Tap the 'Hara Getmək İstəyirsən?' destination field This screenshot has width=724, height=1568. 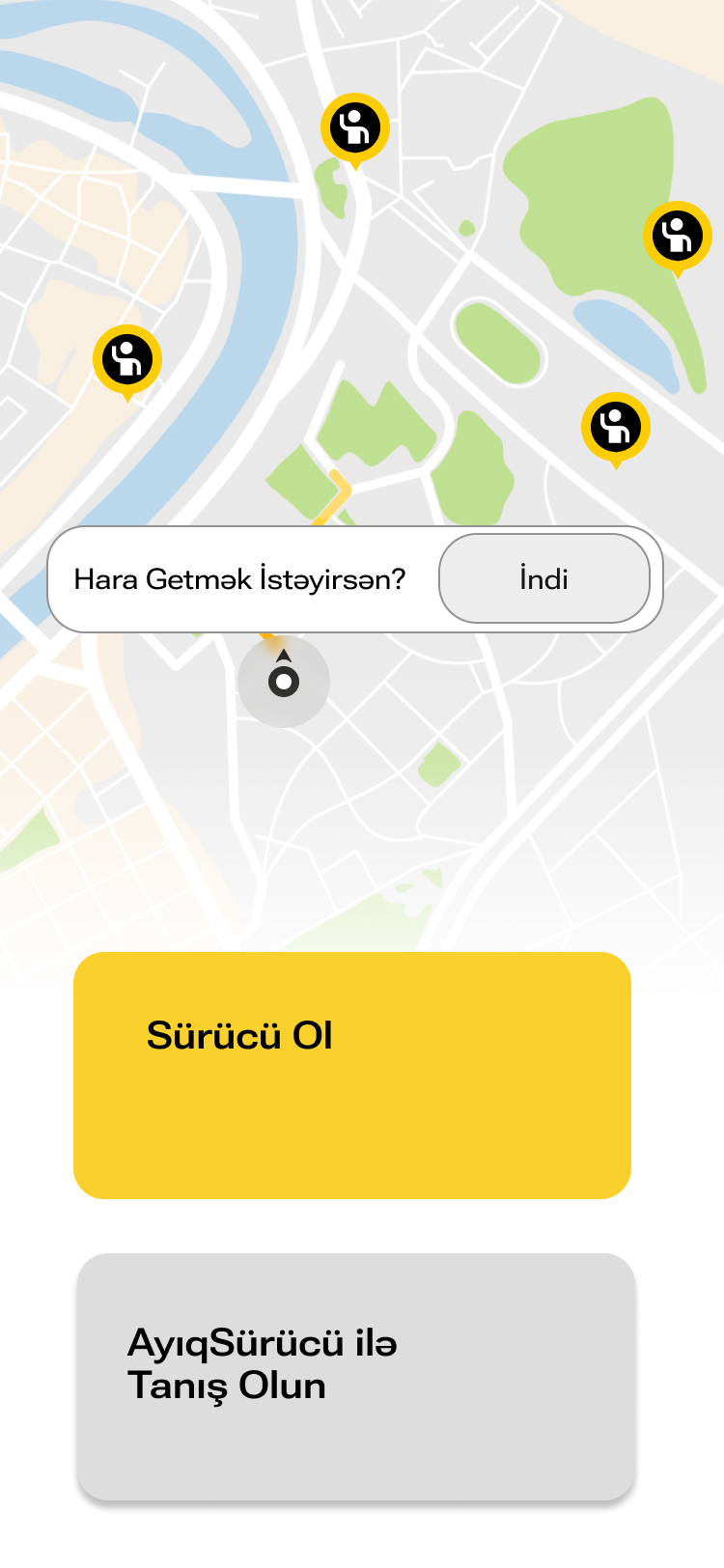pyautogui.click(x=240, y=579)
